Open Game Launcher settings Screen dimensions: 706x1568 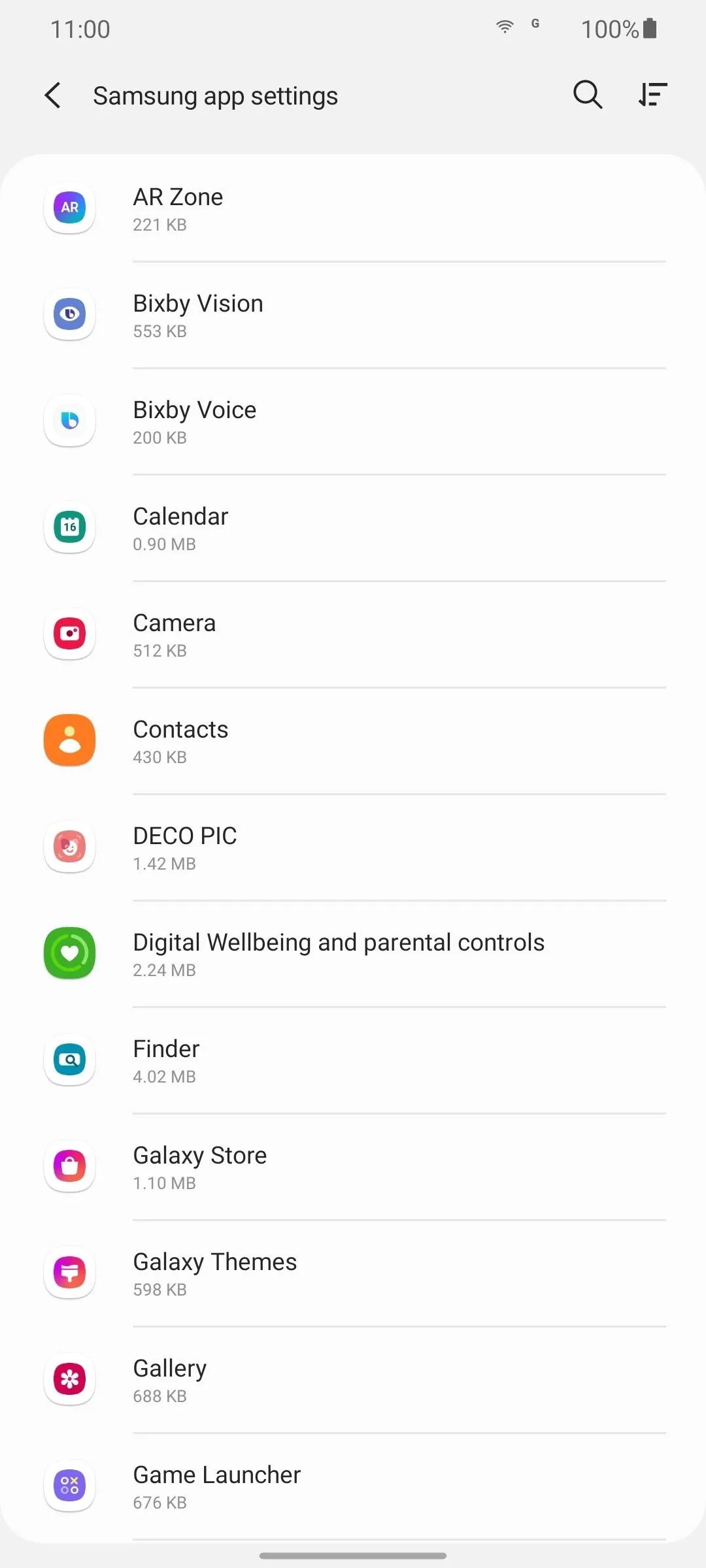coord(353,1486)
